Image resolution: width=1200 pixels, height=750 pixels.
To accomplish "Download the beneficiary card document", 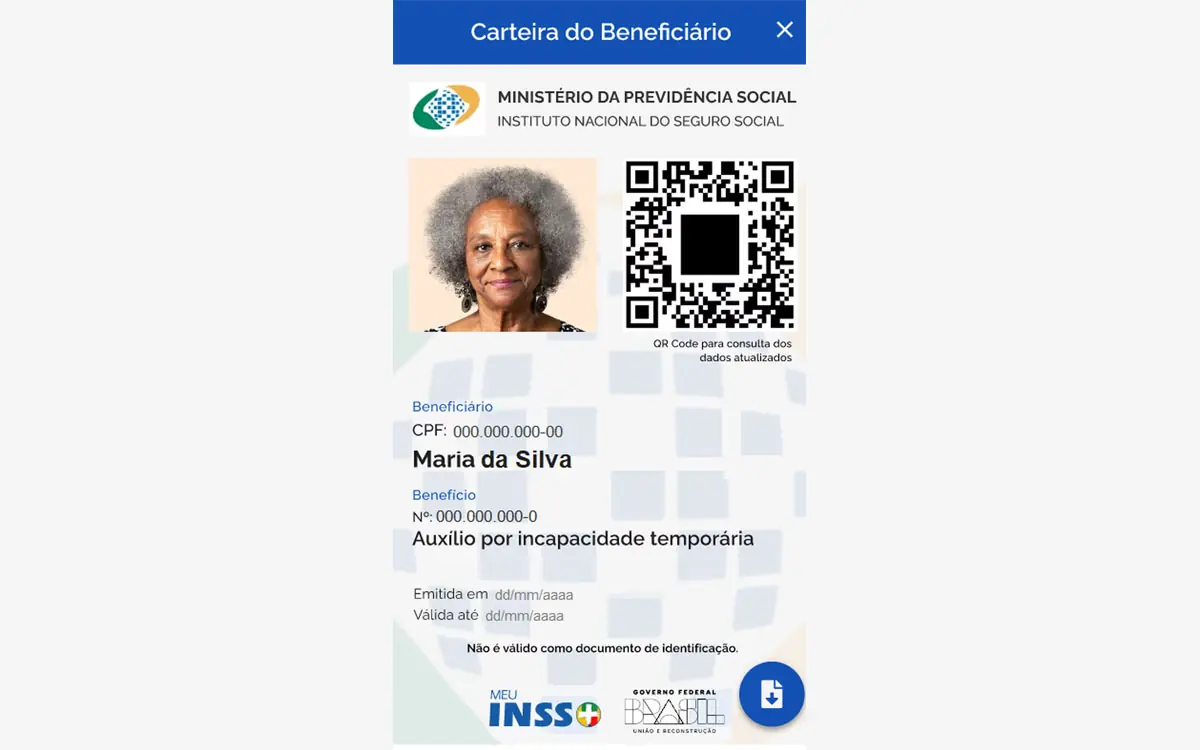I will pos(771,694).
